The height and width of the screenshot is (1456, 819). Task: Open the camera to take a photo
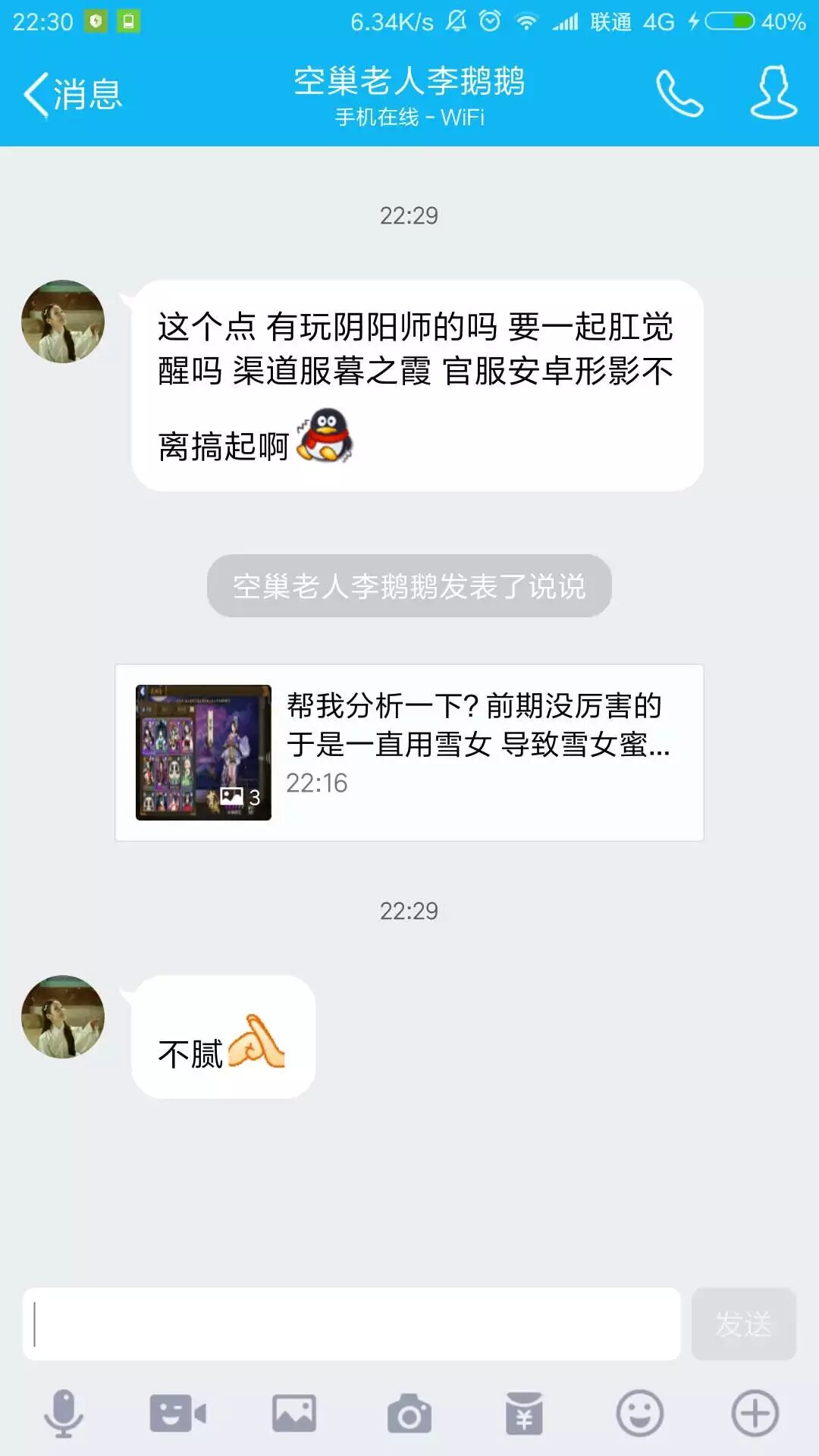point(409,1414)
